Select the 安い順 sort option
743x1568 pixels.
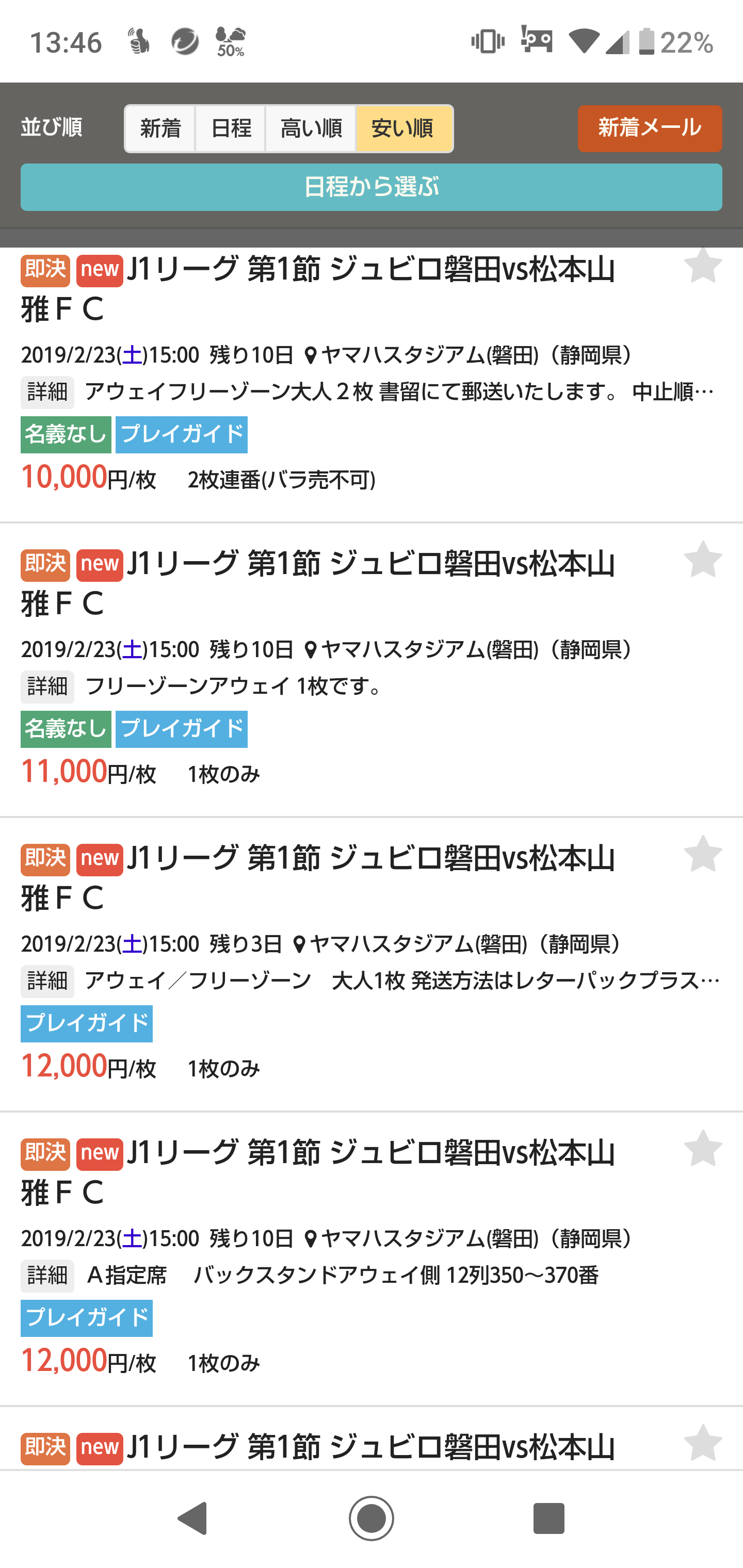coord(402,128)
